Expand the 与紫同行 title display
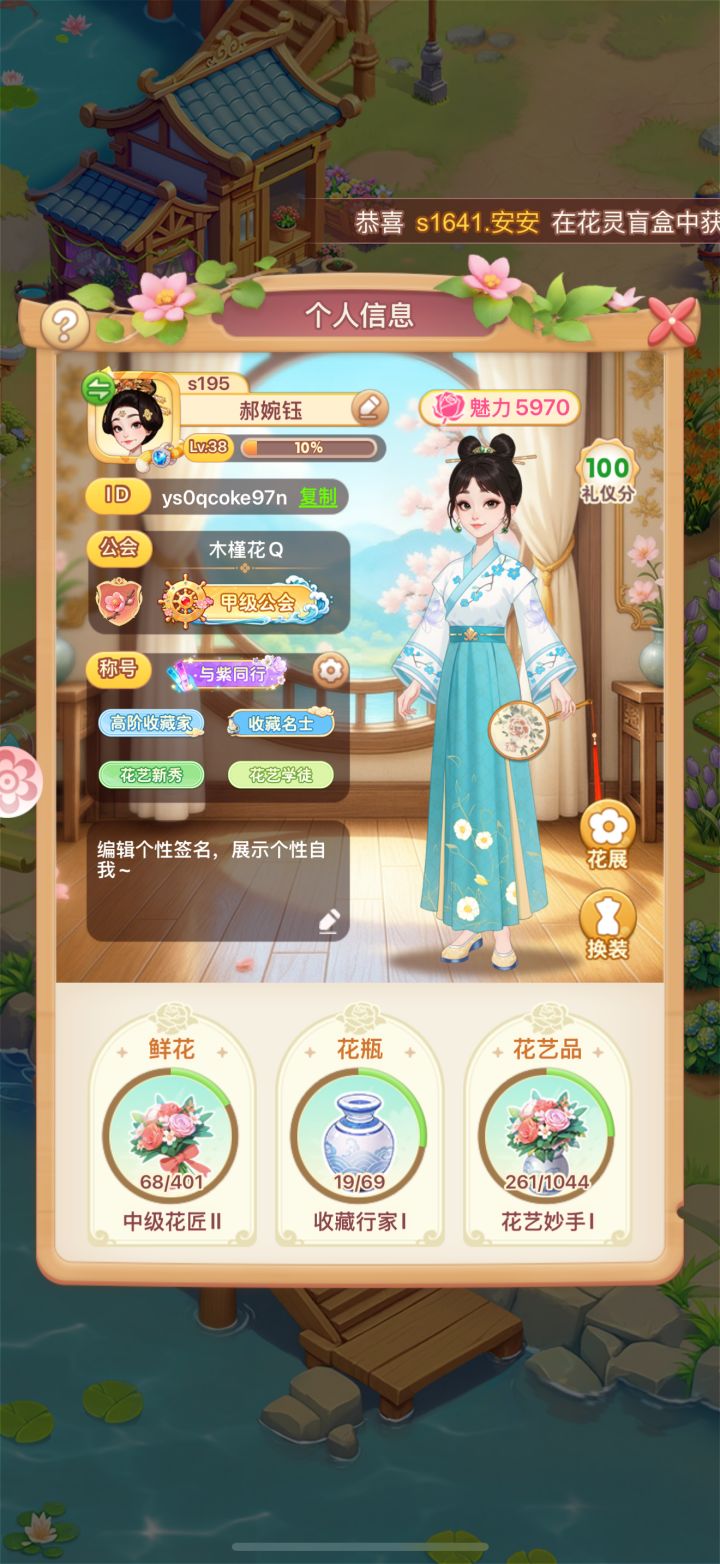Screen dimensions: 720x1564 coord(232,670)
